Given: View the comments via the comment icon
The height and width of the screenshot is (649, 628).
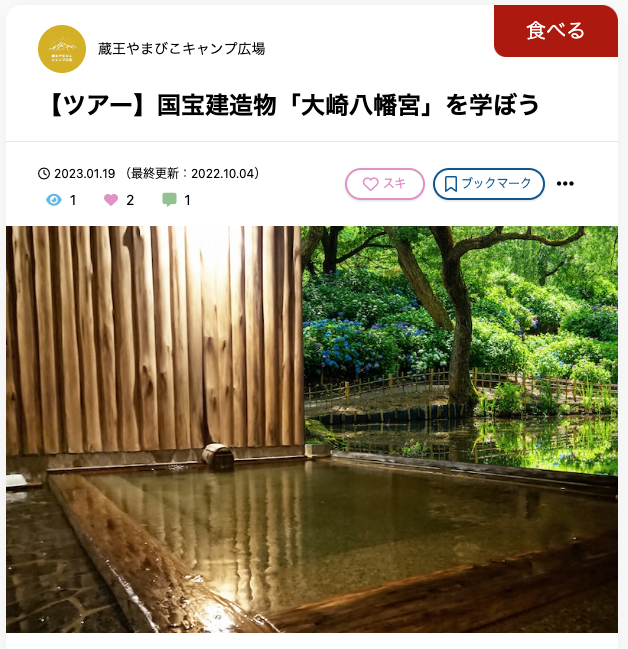Looking at the screenshot, I should point(169,200).
